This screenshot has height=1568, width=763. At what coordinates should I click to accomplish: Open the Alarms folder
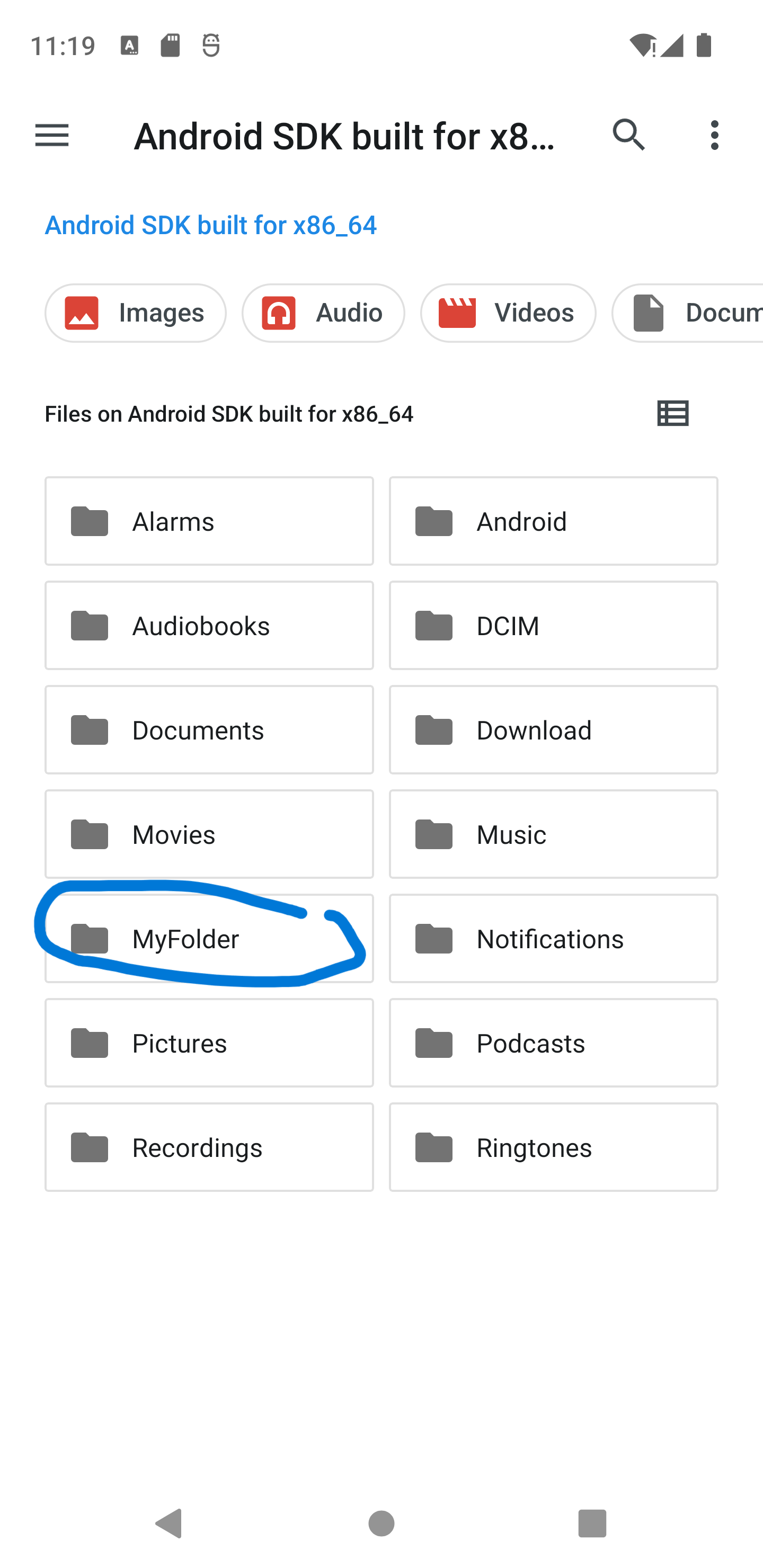209,521
